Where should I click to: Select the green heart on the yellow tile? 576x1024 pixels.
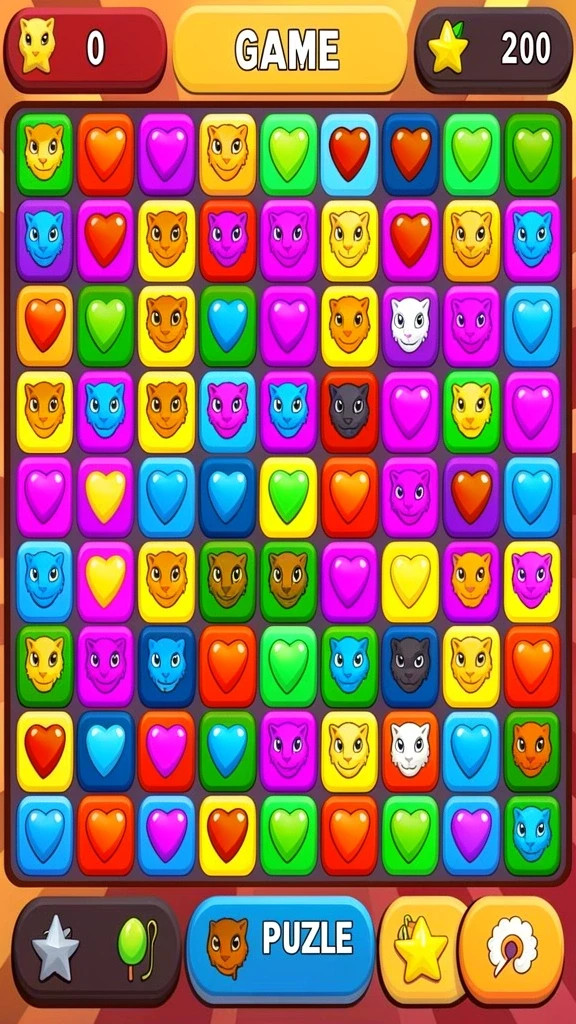(x=288, y=496)
